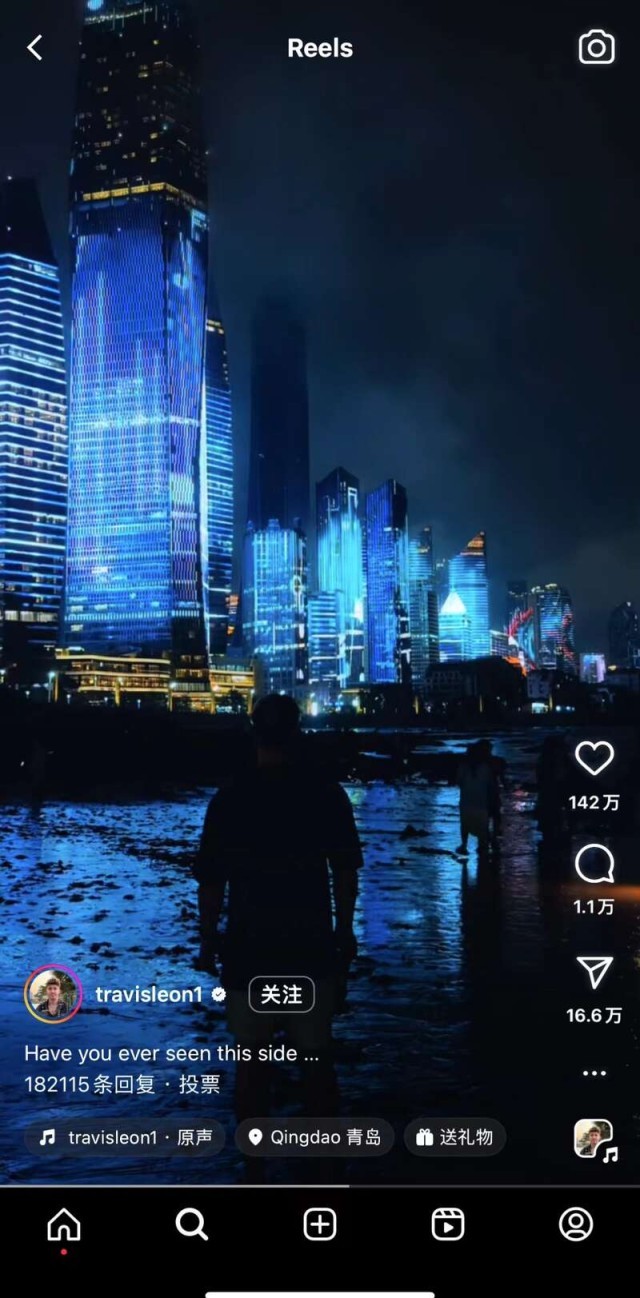Open the travisleon1 profile picture

point(53,995)
